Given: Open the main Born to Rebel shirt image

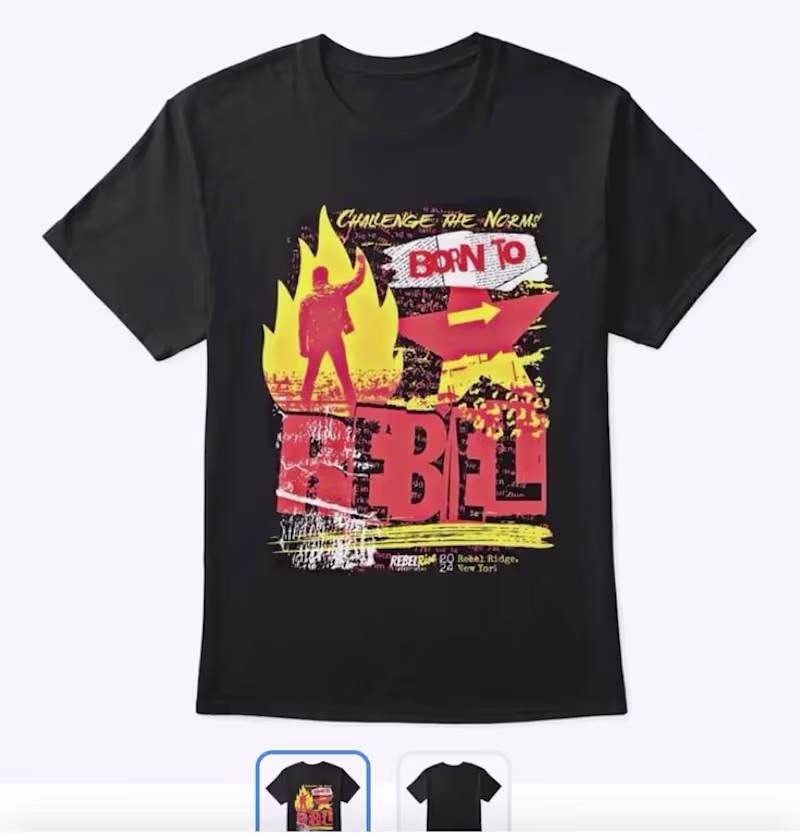Looking at the screenshot, I should 400,380.
